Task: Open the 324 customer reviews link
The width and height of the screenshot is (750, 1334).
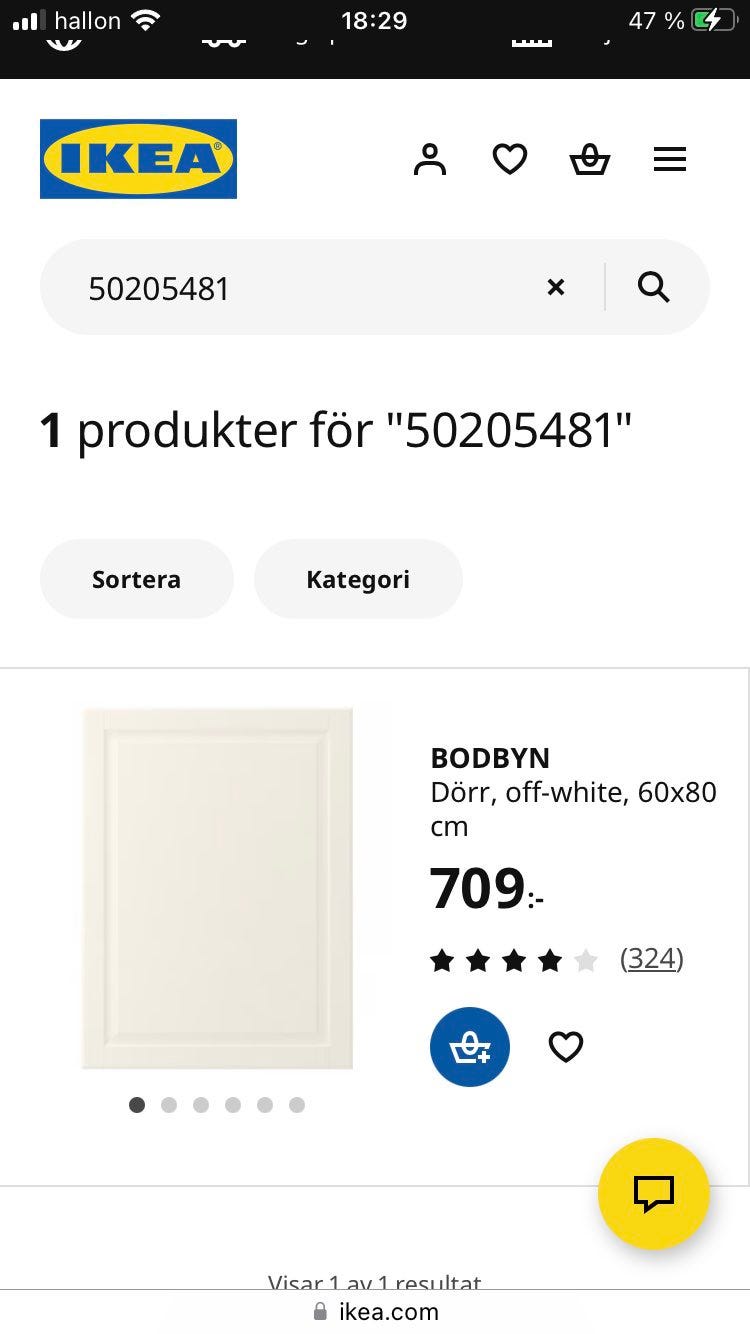Action: coord(651,958)
